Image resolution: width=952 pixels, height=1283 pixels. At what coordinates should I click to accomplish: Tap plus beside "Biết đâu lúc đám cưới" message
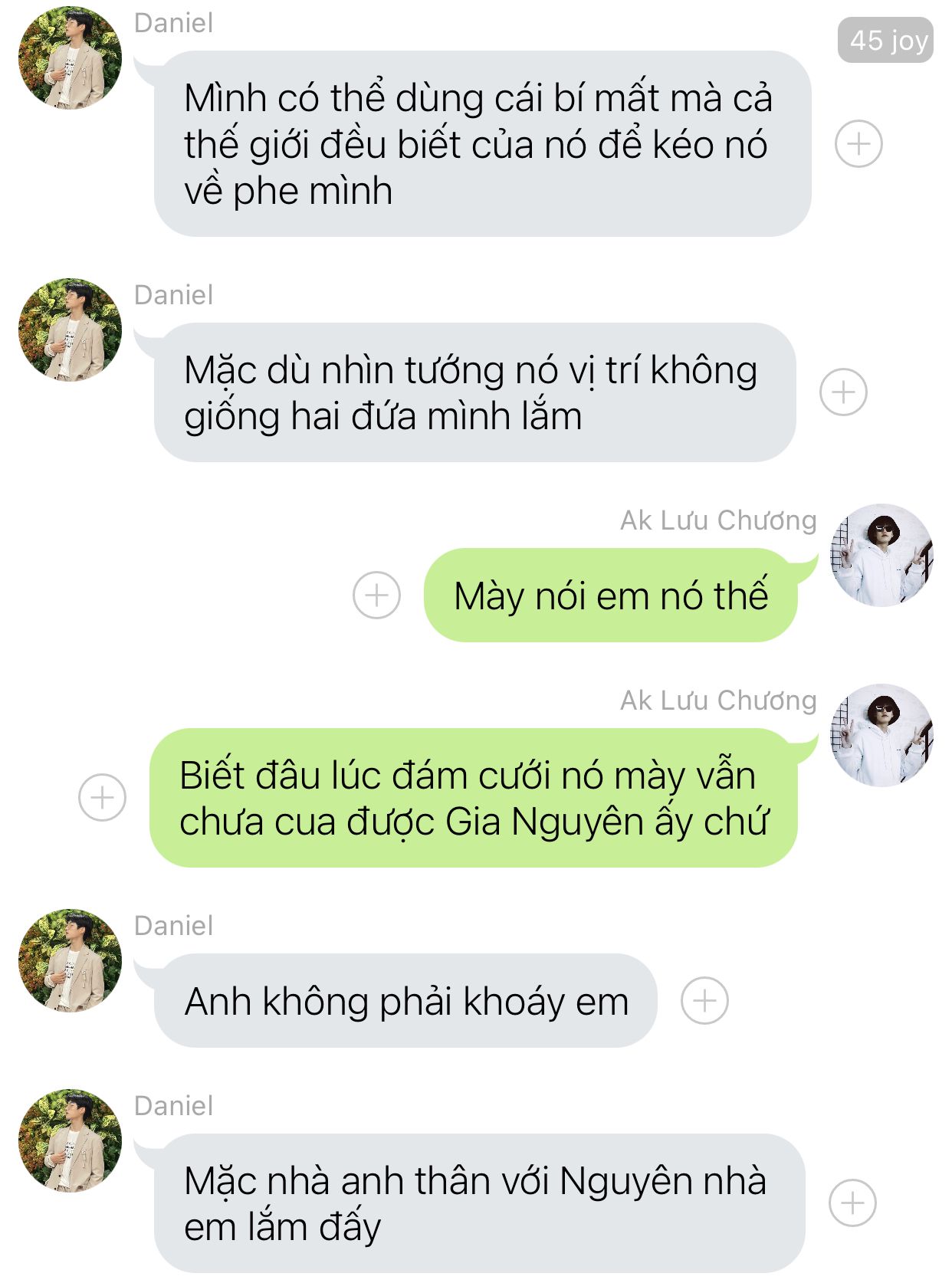coord(102,797)
